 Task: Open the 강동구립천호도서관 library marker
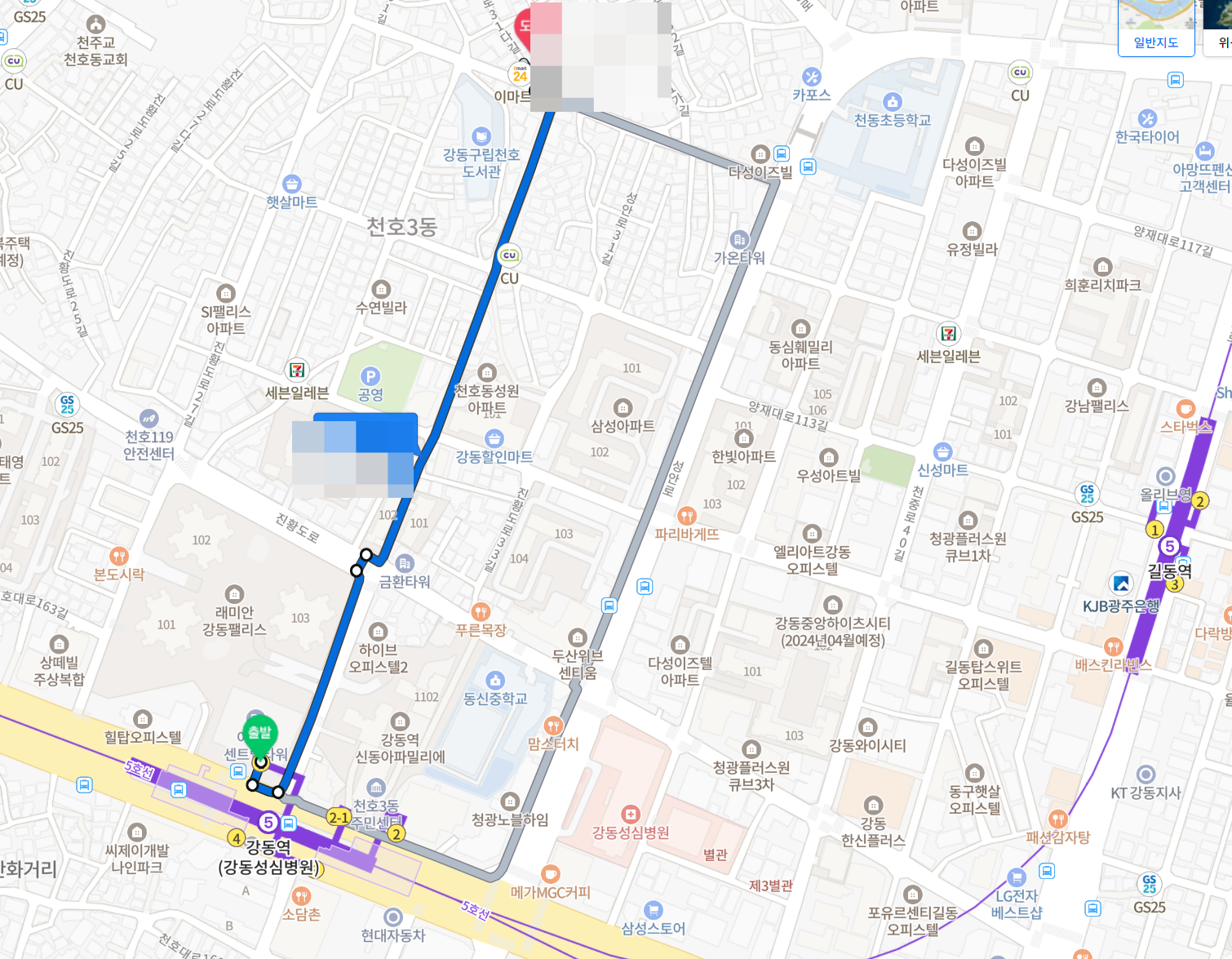click(481, 136)
